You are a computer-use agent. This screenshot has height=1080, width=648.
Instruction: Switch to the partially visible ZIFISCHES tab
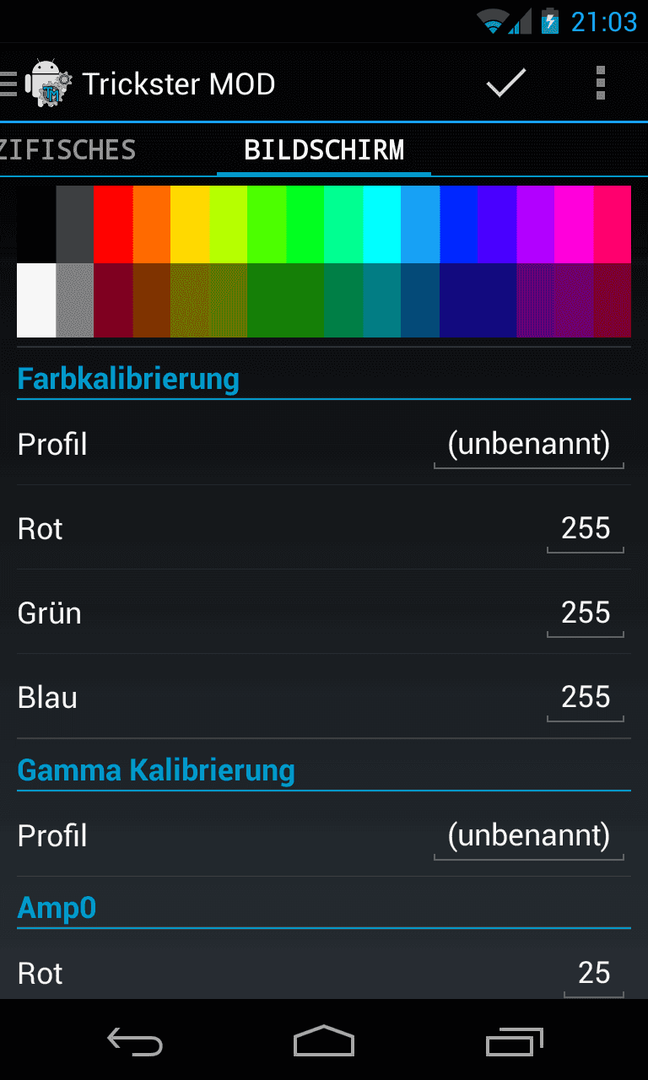tap(67, 150)
